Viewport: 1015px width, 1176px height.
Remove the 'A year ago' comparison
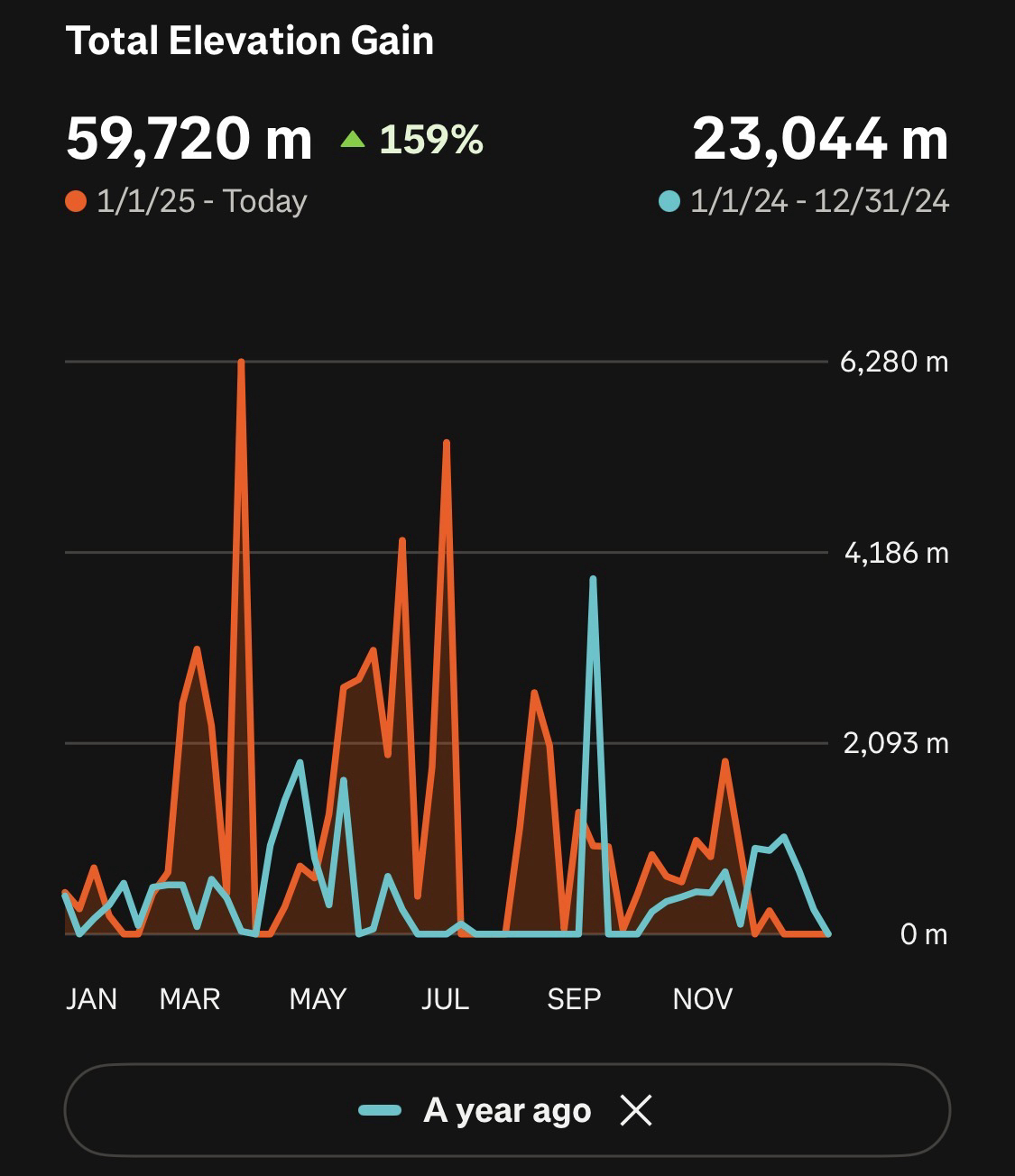coord(636,1110)
